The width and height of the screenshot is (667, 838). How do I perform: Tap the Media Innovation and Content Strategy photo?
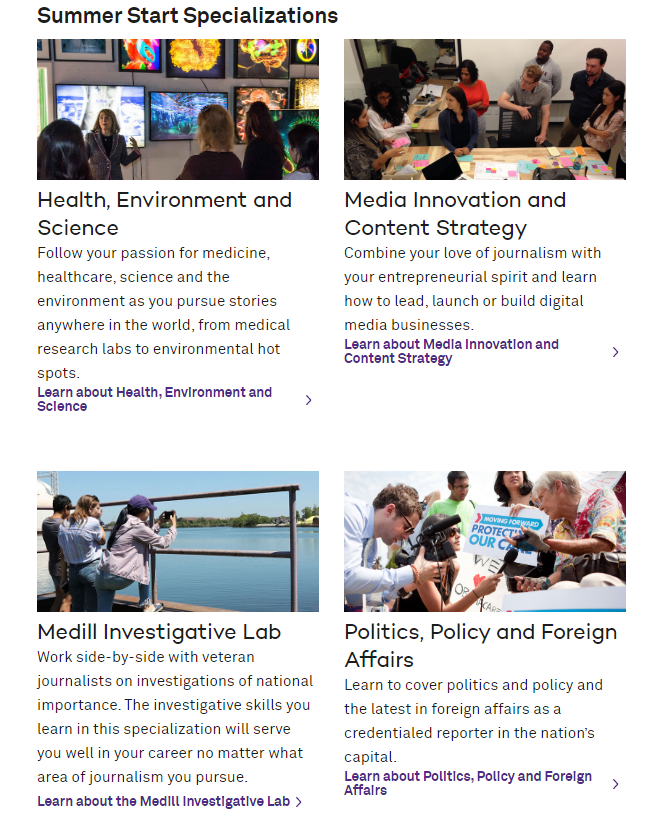click(485, 109)
